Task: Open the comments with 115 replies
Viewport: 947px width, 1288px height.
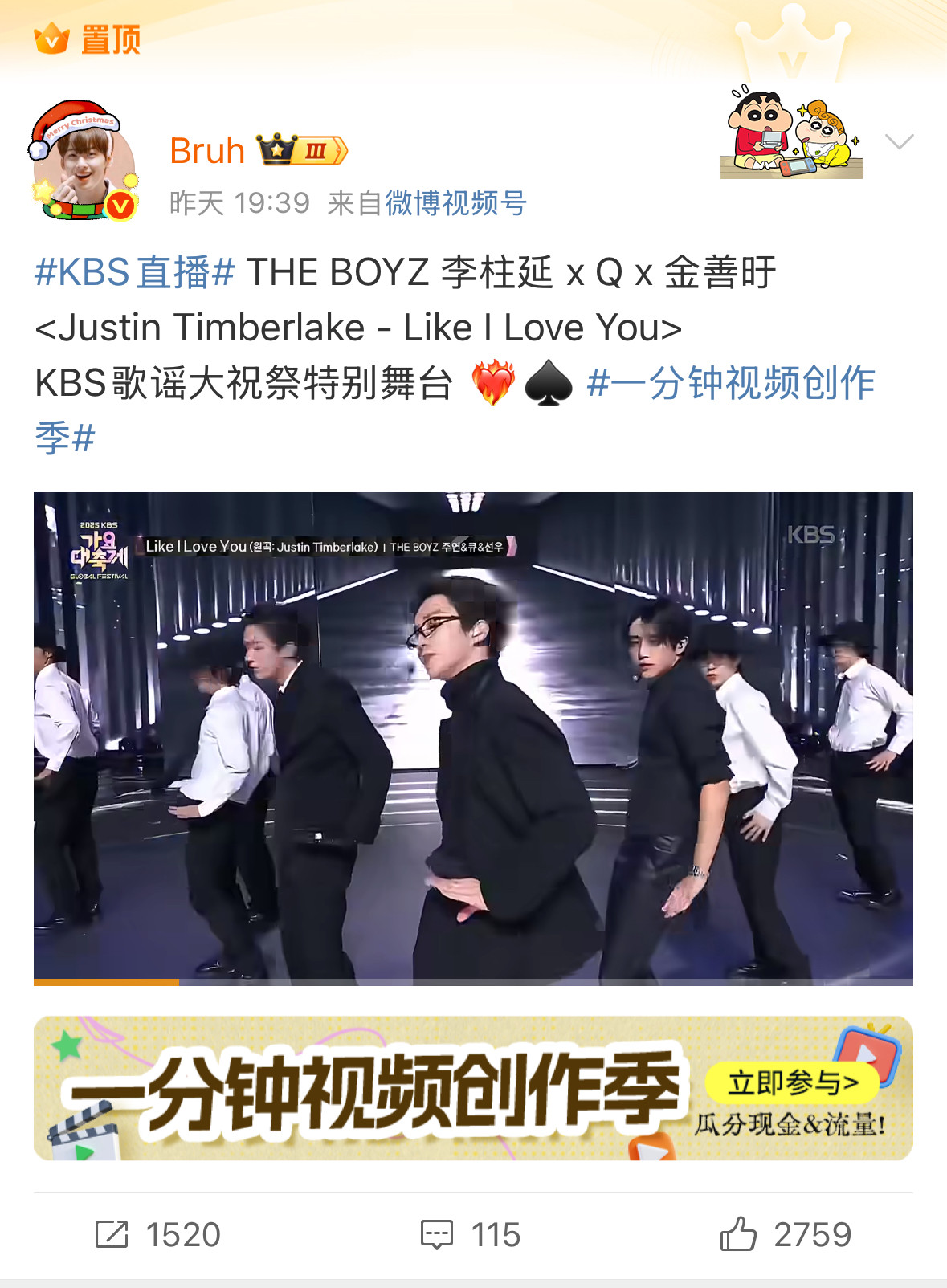Action: tap(471, 1234)
